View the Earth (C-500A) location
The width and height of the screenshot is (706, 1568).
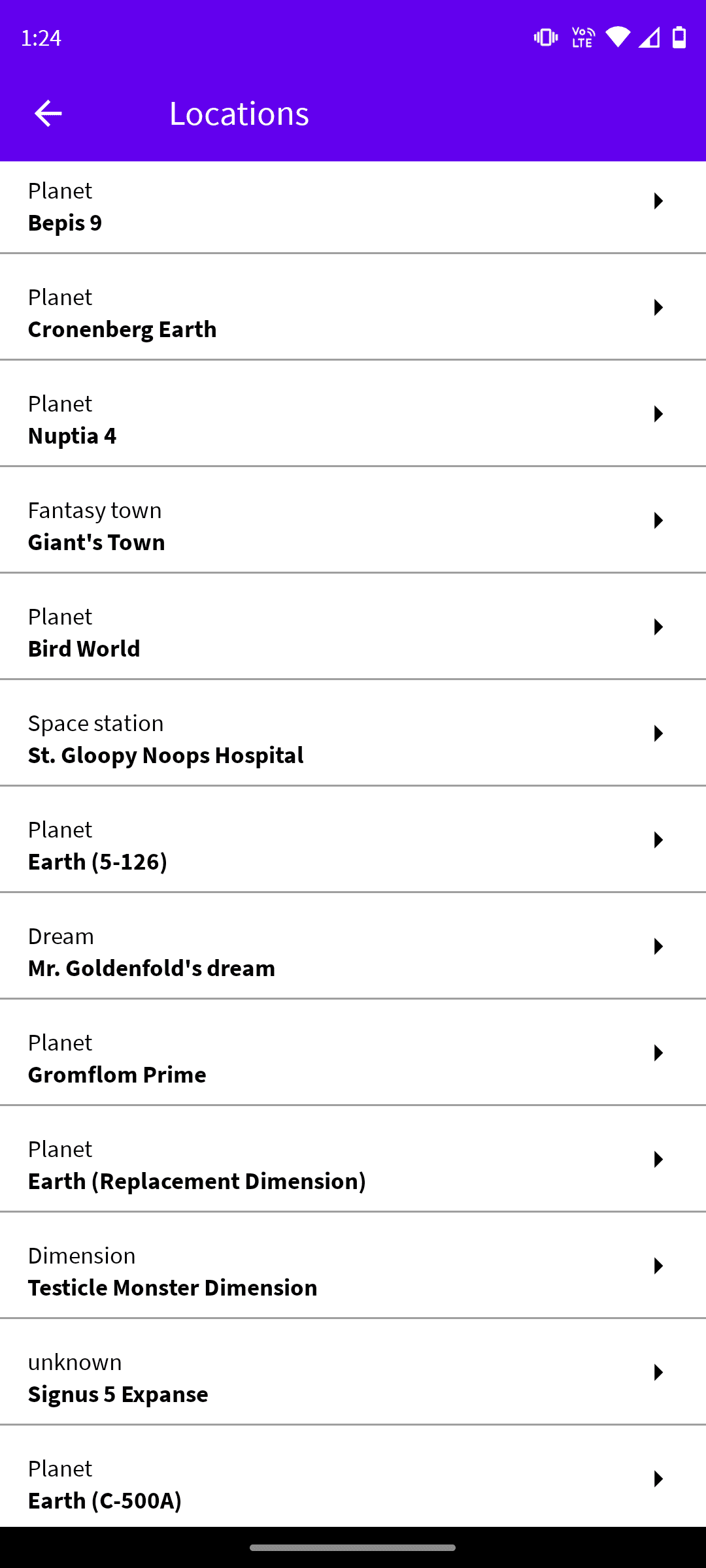353,1477
